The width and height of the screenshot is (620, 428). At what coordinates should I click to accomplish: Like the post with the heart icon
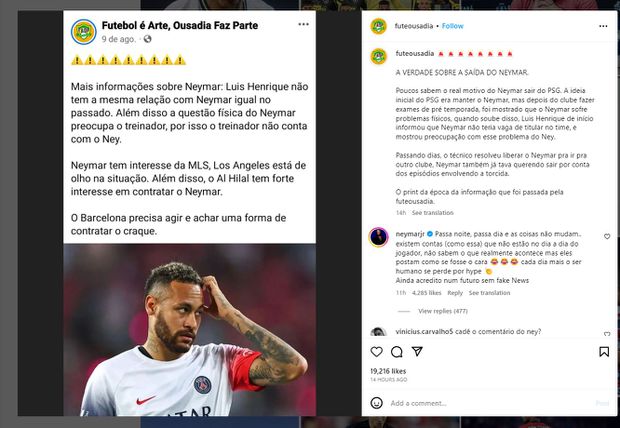pos(377,352)
